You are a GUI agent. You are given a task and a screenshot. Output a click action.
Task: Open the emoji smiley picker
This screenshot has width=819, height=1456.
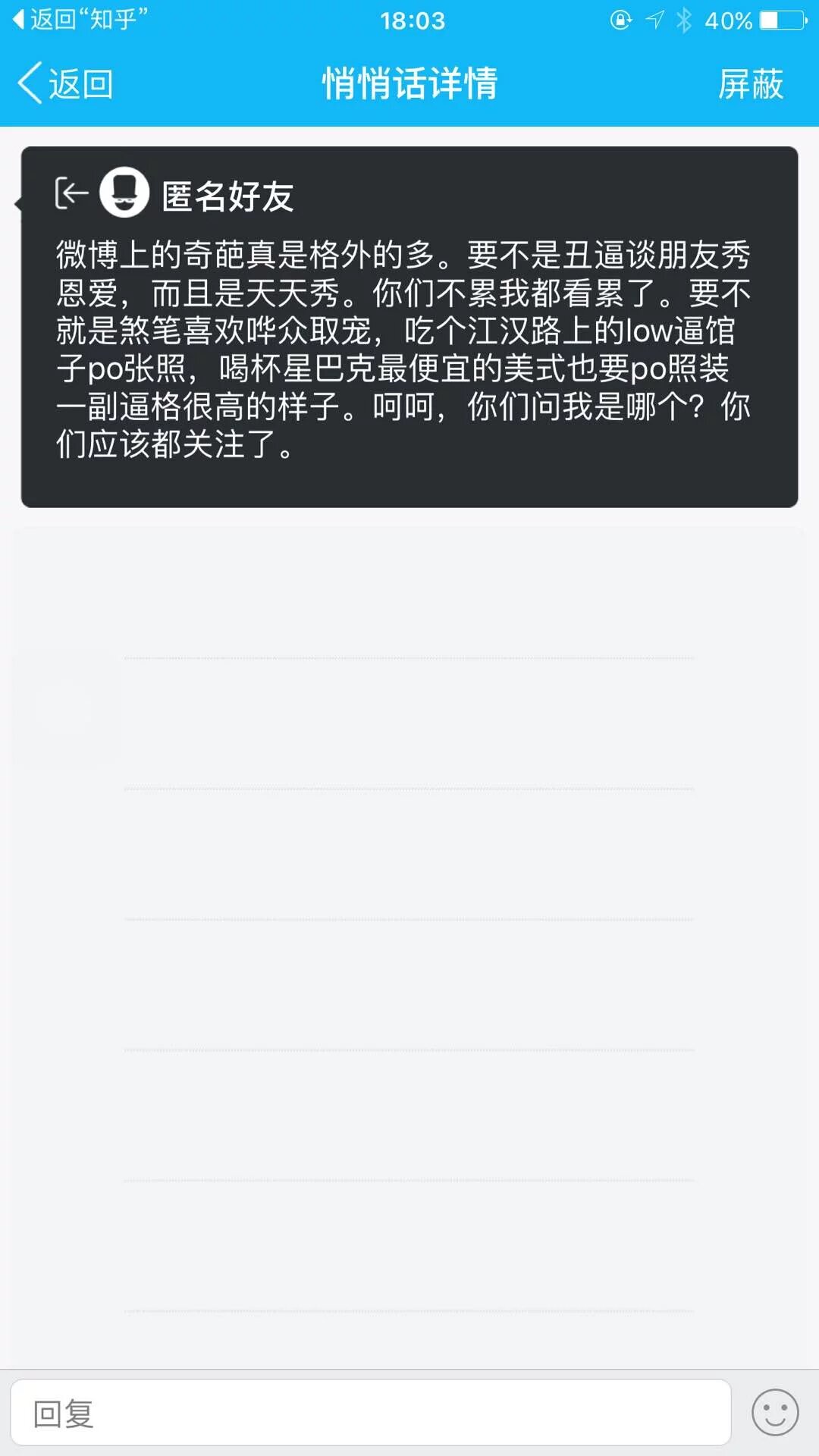tap(774, 1413)
